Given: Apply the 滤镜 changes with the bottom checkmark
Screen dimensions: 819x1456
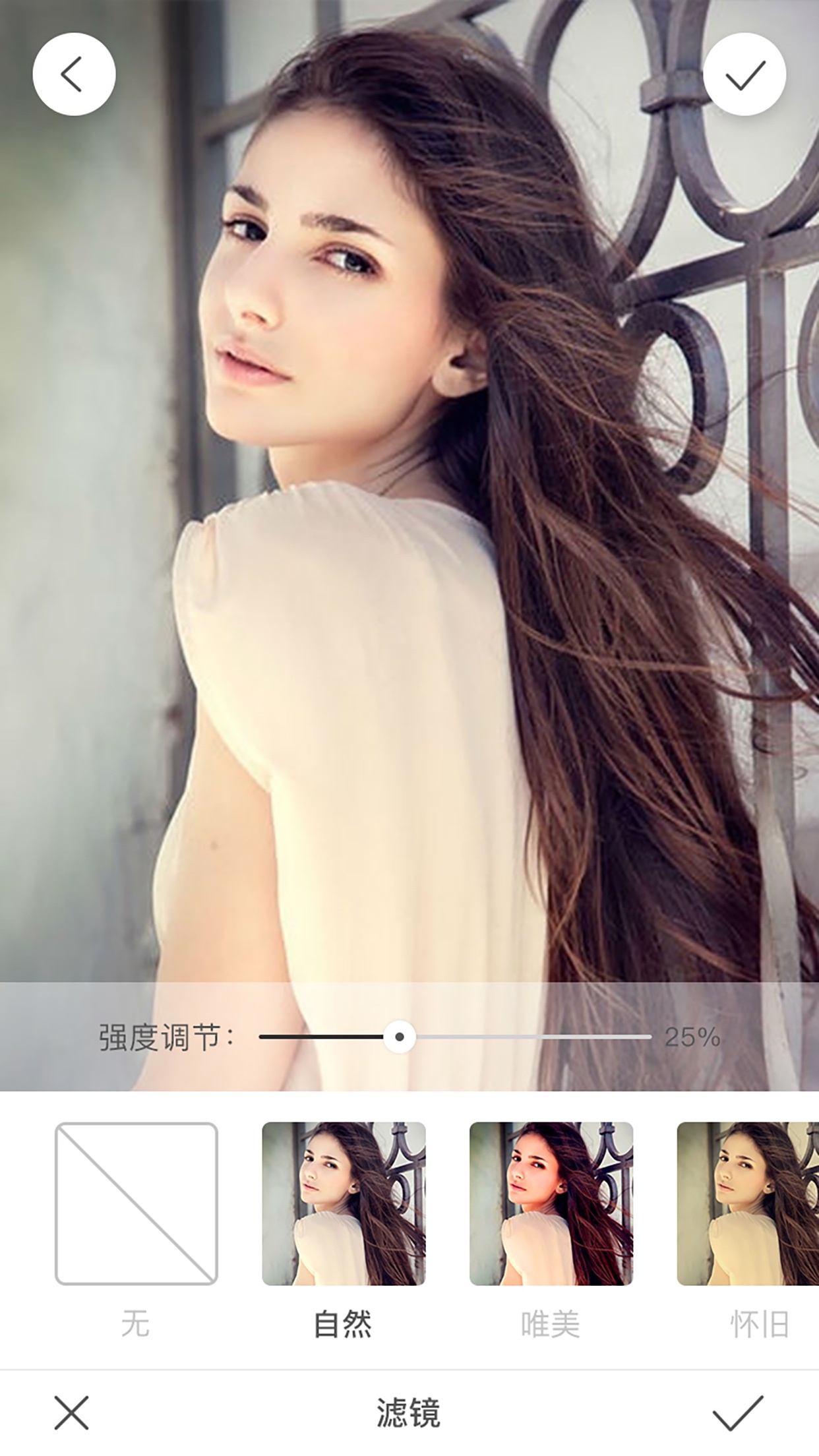Looking at the screenshot, I should tap(738, 1412).
